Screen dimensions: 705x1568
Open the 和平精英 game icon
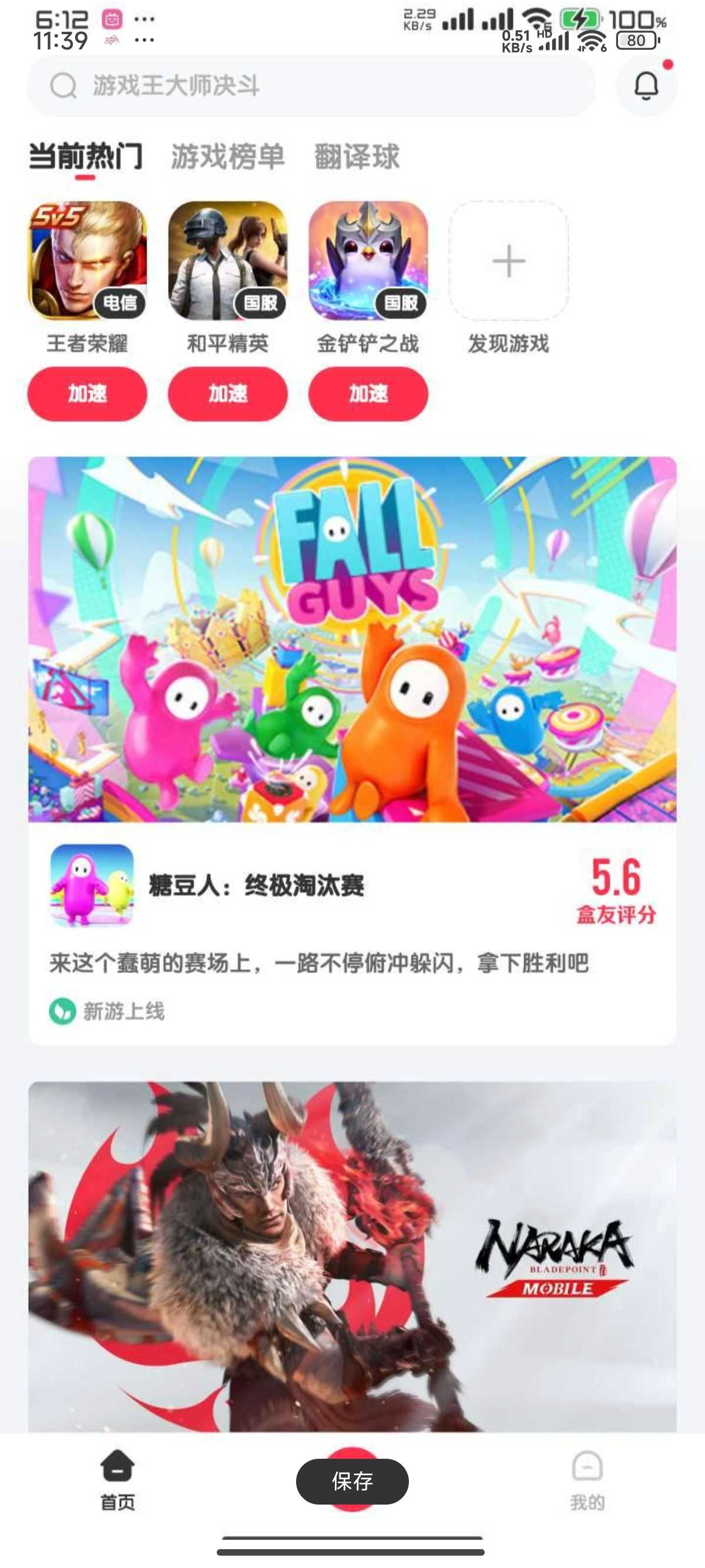coord(228,261)
